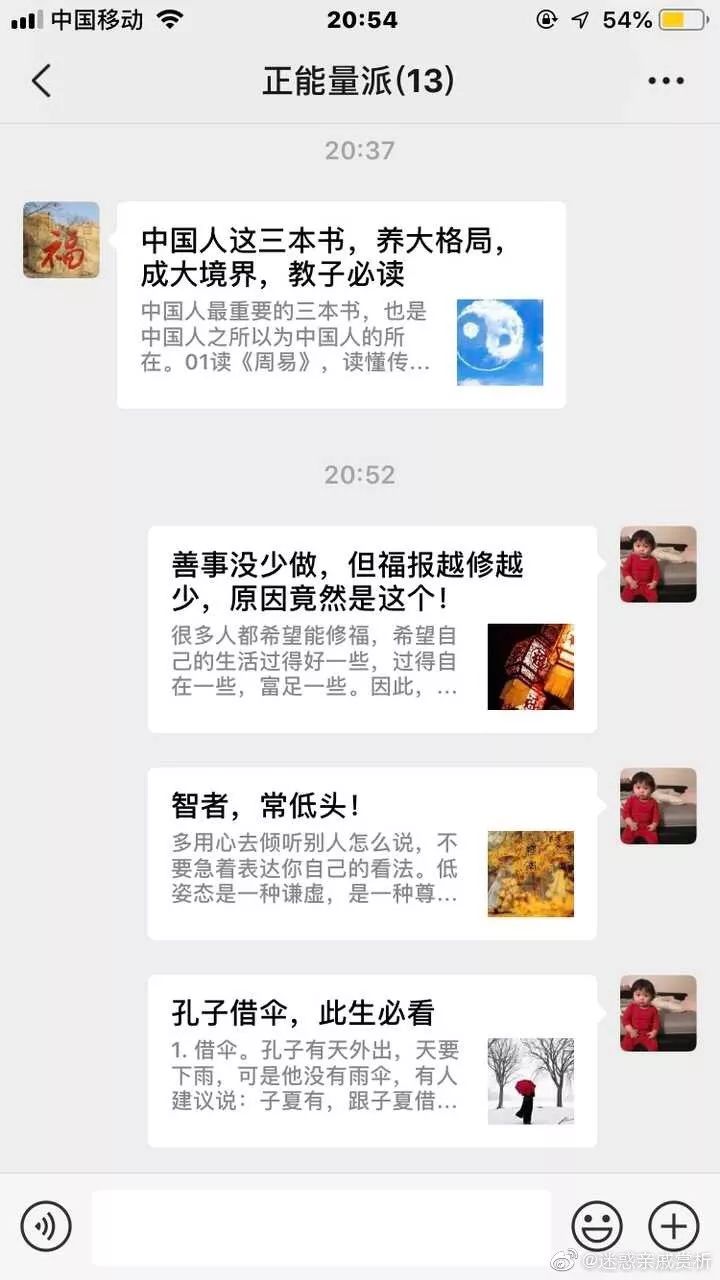Open shared article 智者，常低头！
The image size is (720, 1280).
point(372,853)
